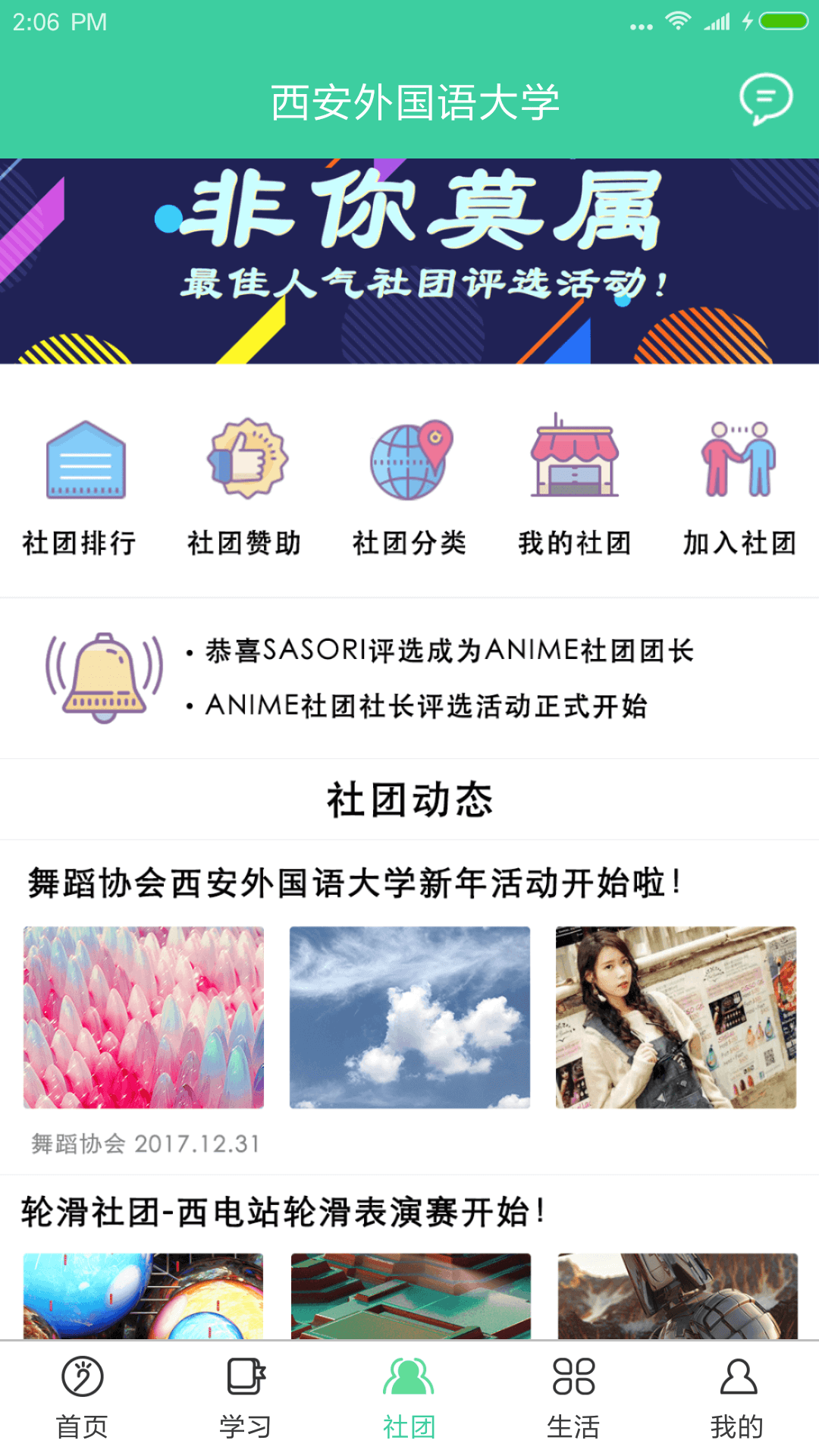The image size is (819, 1456).
Task: Tap the 非你莫属 voting banner
Action: coord(409,258)
